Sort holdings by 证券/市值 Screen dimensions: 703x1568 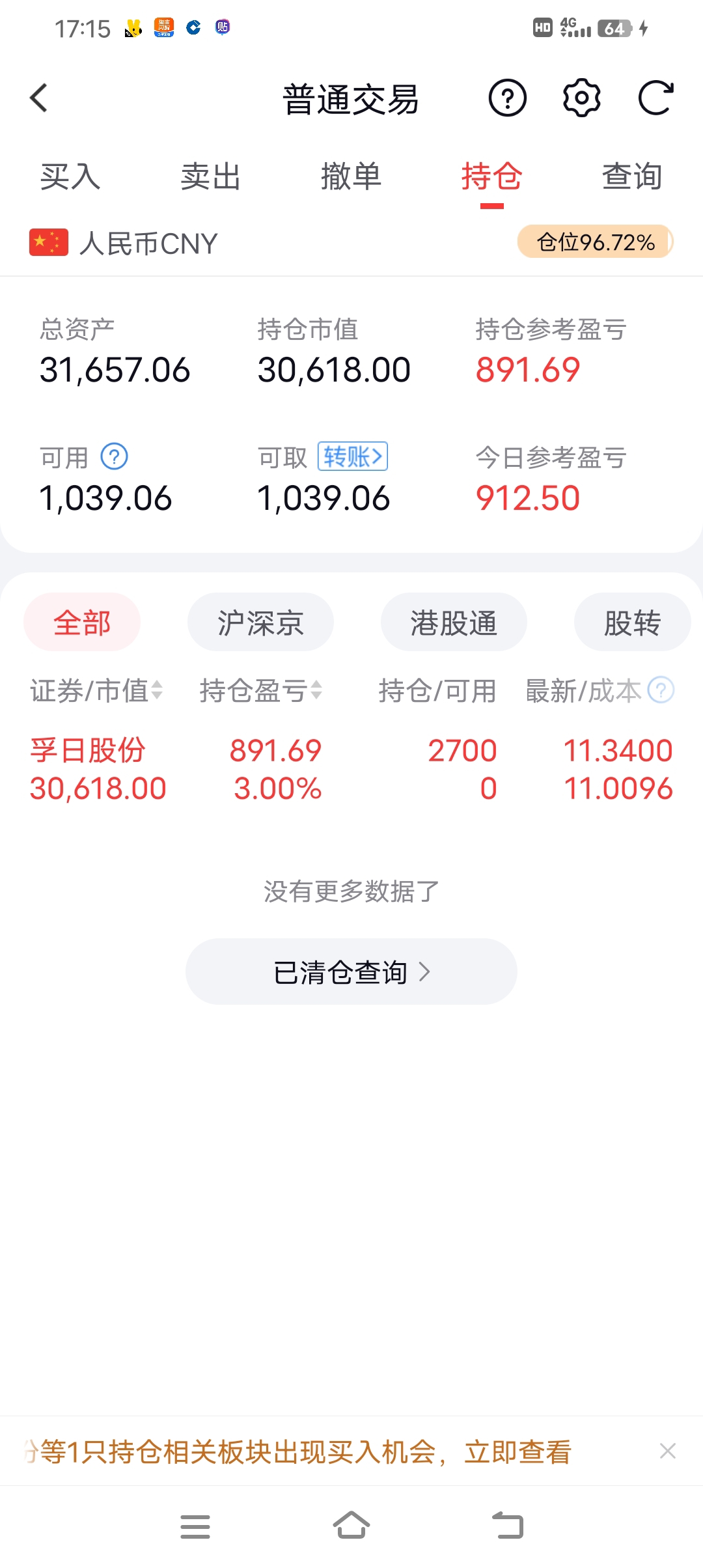(96, 690)
